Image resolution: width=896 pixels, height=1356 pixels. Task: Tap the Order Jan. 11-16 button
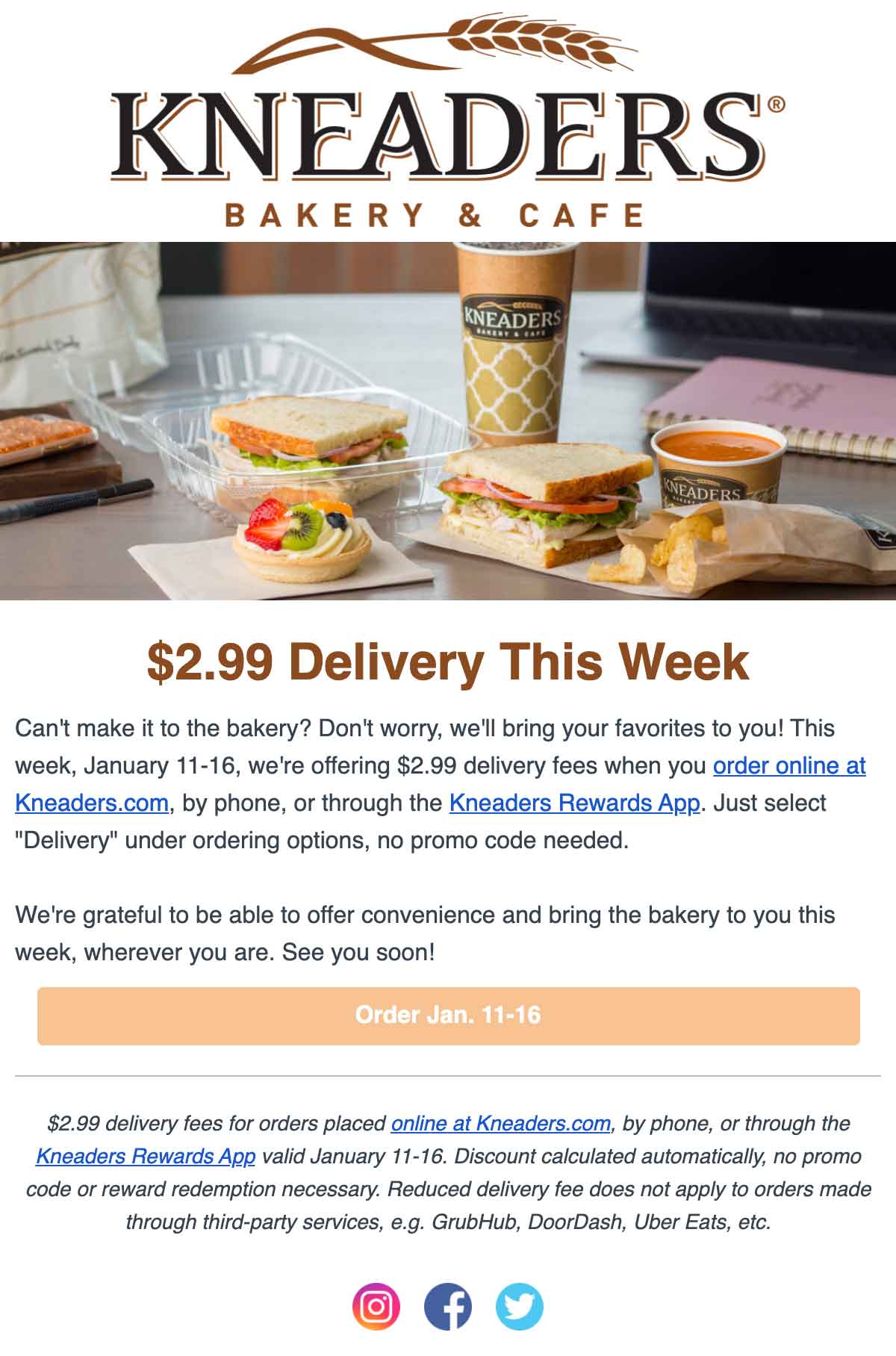pos(448,1016)
